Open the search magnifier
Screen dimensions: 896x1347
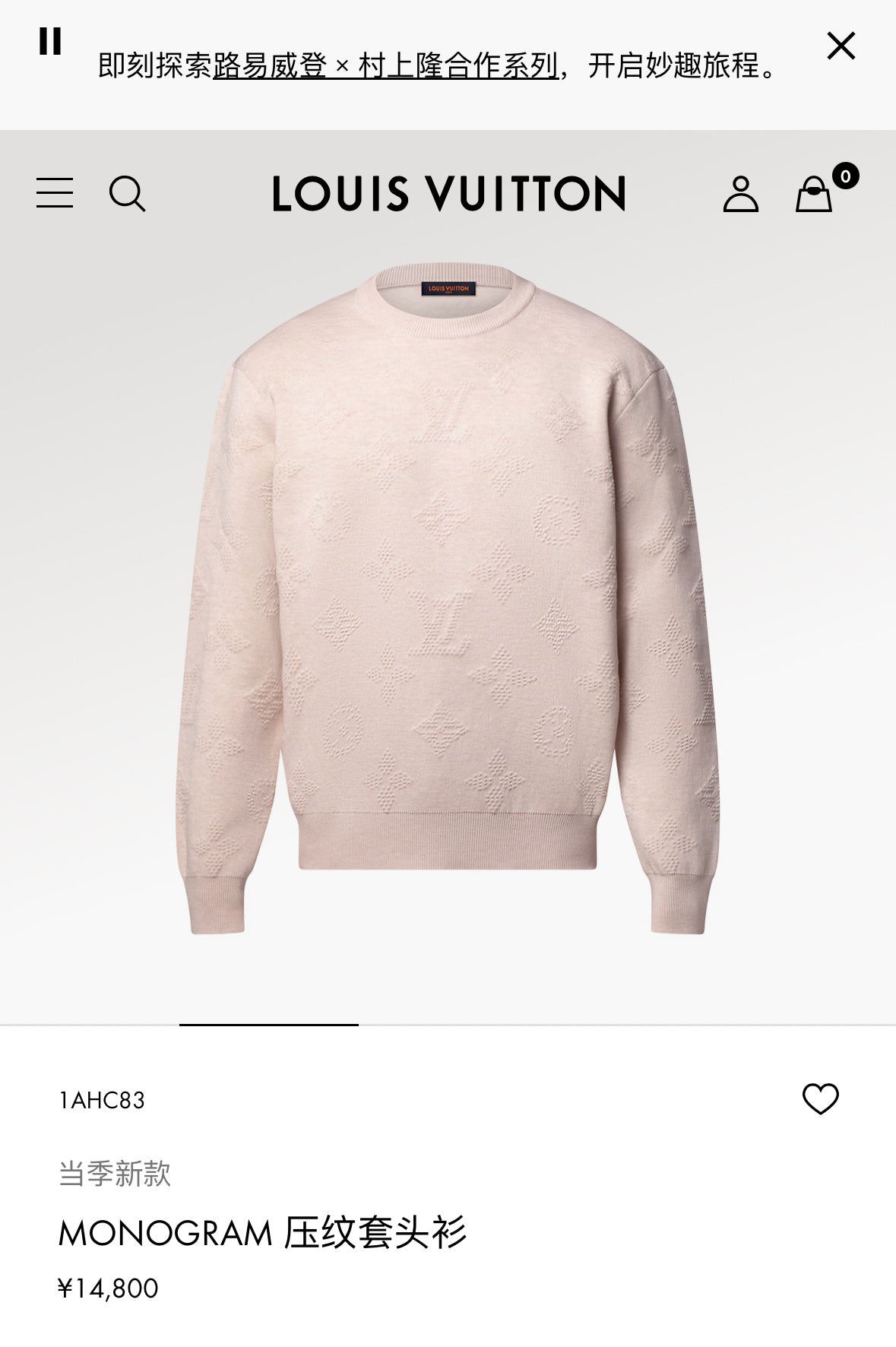[127, 193]
